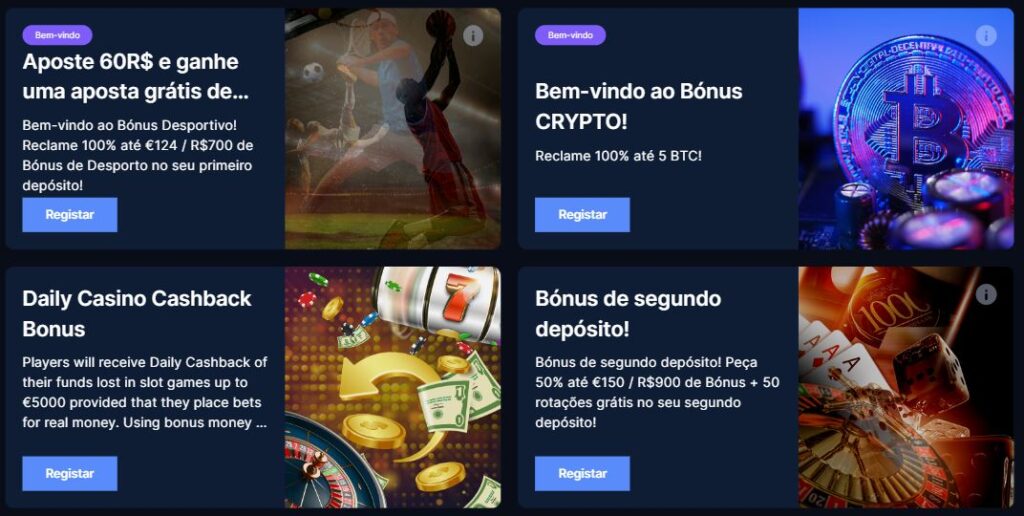Tap Registar under Daily Casino Cashback Bonus
1024x516 pixels.
tap(70, 473)
